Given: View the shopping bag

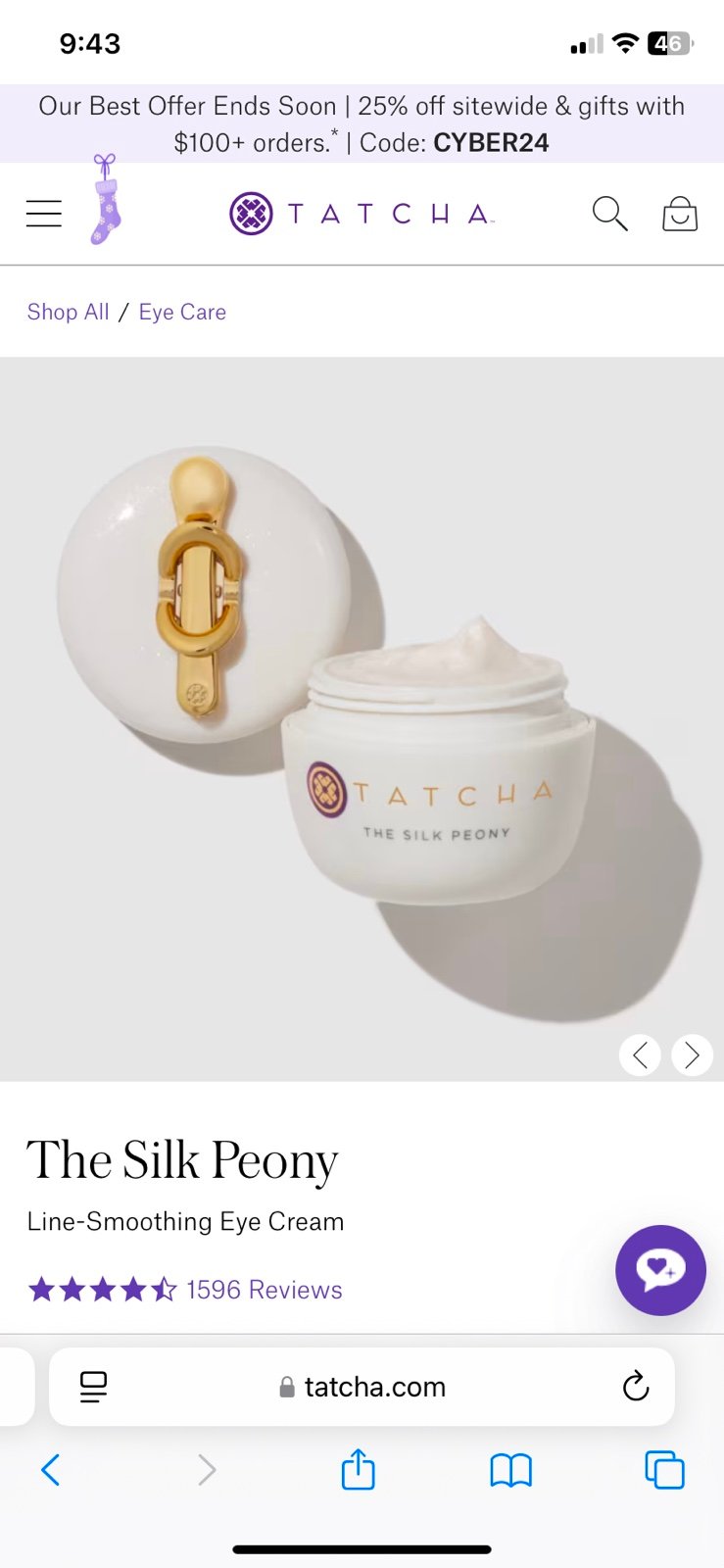Looking at the screenshot, I should [x=680, y=214].
